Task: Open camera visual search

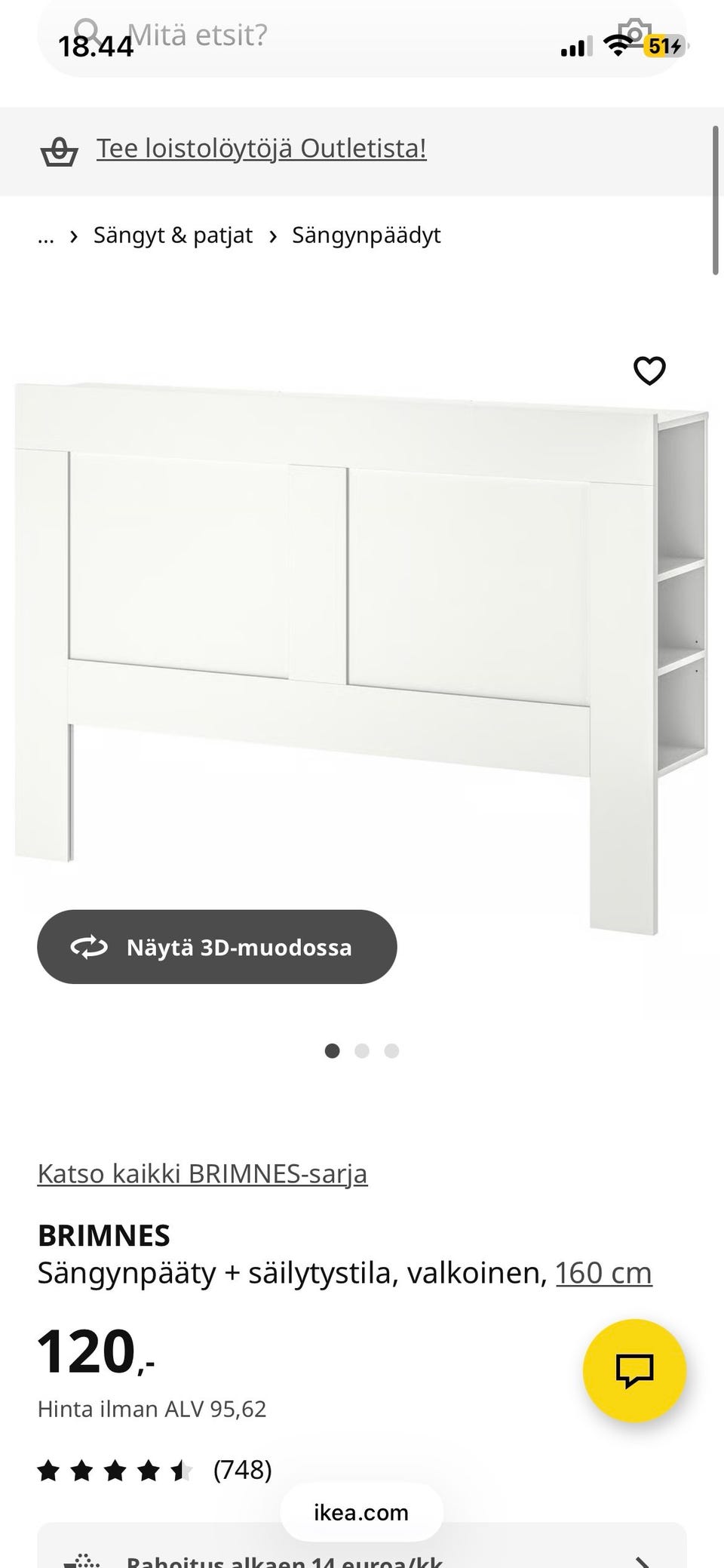Action: pos(636,34)
